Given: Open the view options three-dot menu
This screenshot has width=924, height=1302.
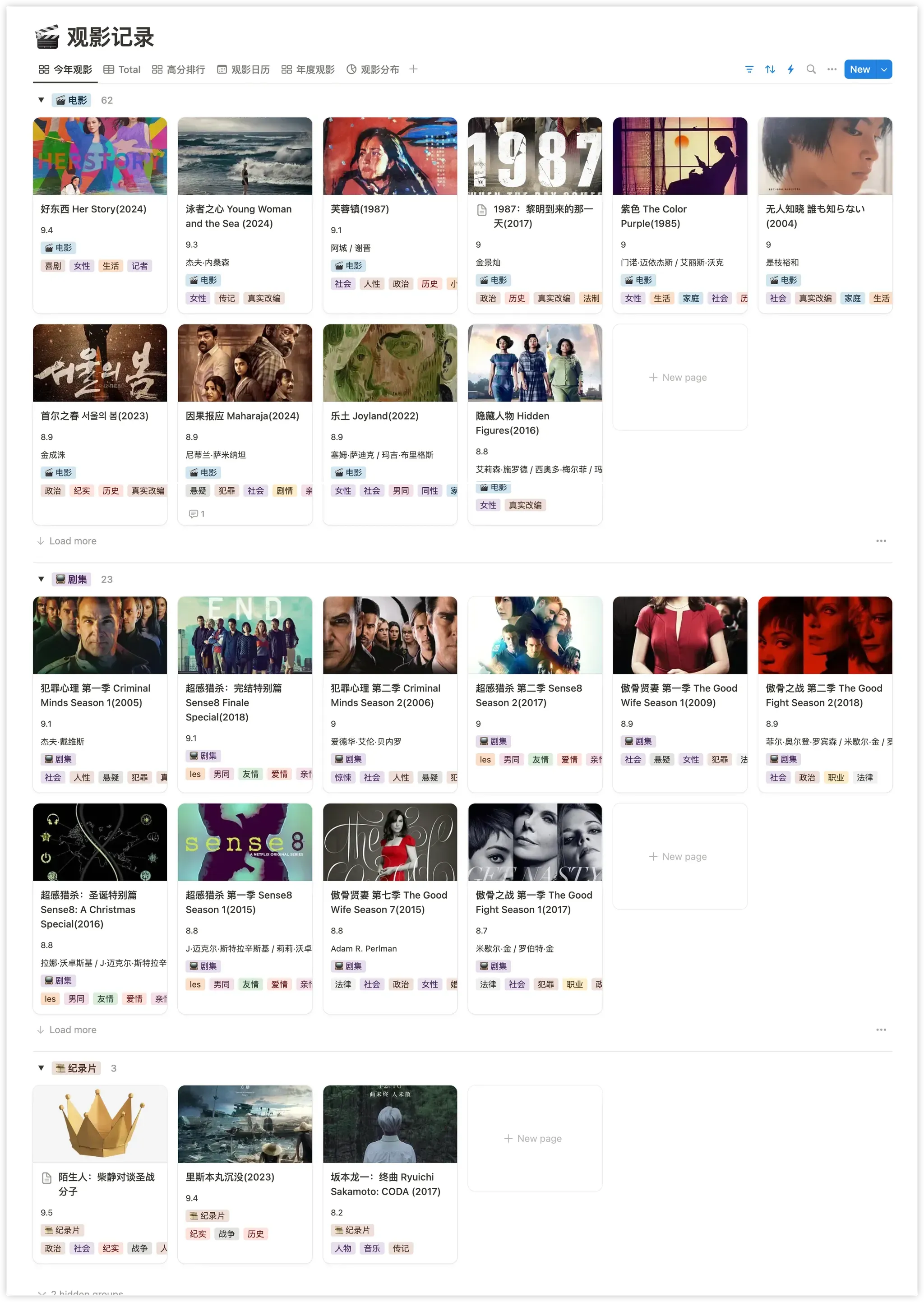Looking at the screenshot, I should pos(831,69).
